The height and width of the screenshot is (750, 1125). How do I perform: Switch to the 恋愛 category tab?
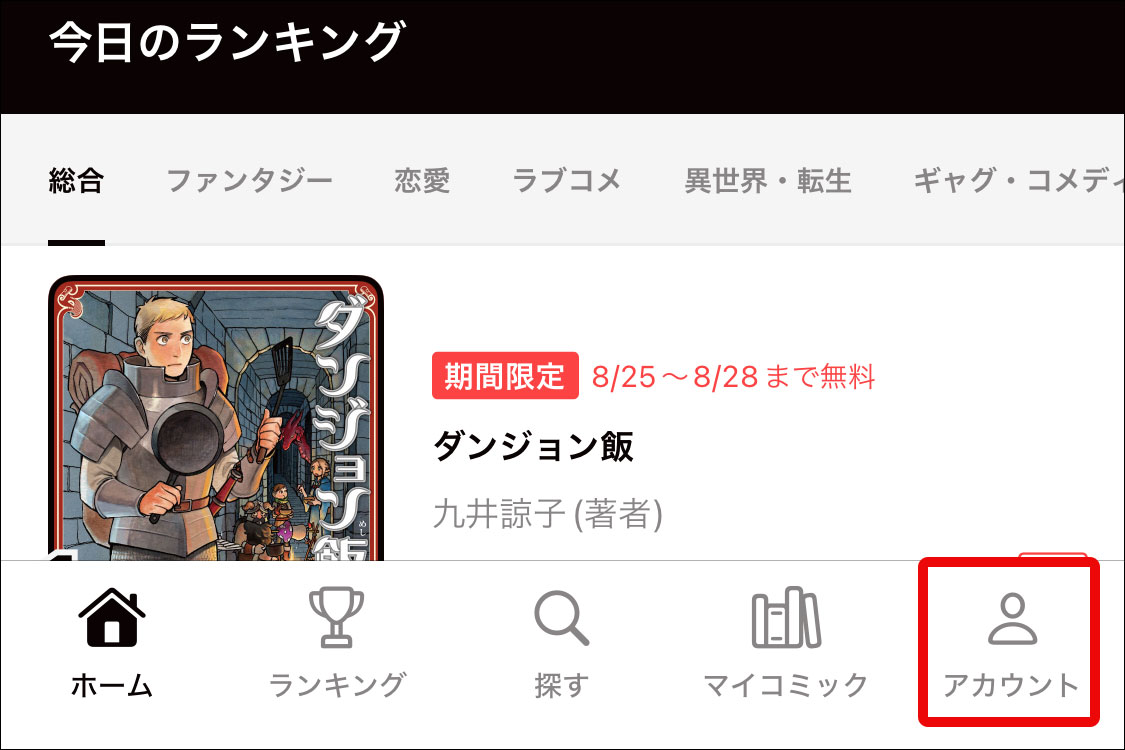point(422,181)
